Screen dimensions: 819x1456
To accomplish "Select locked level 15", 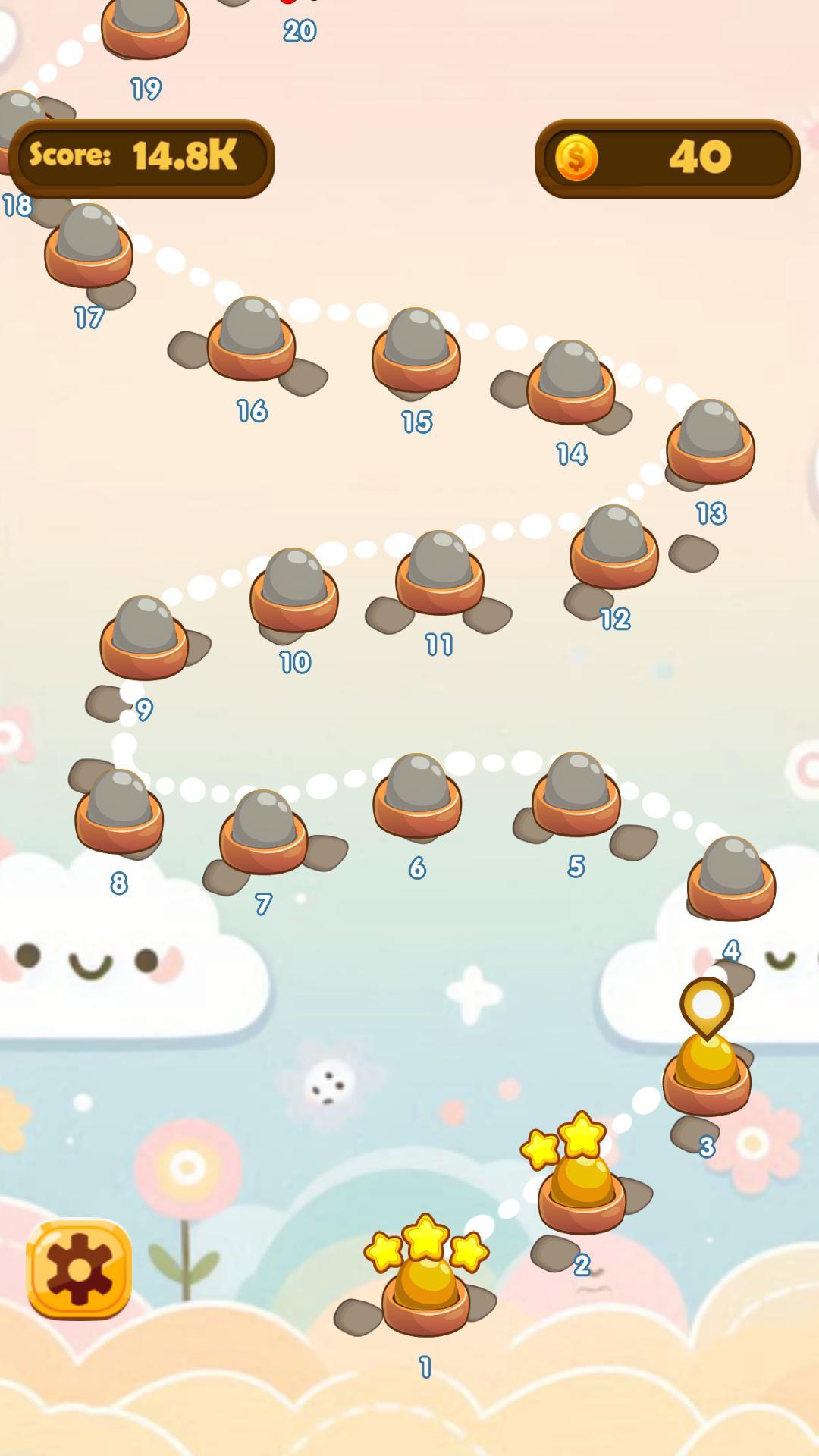I will 416,352.
